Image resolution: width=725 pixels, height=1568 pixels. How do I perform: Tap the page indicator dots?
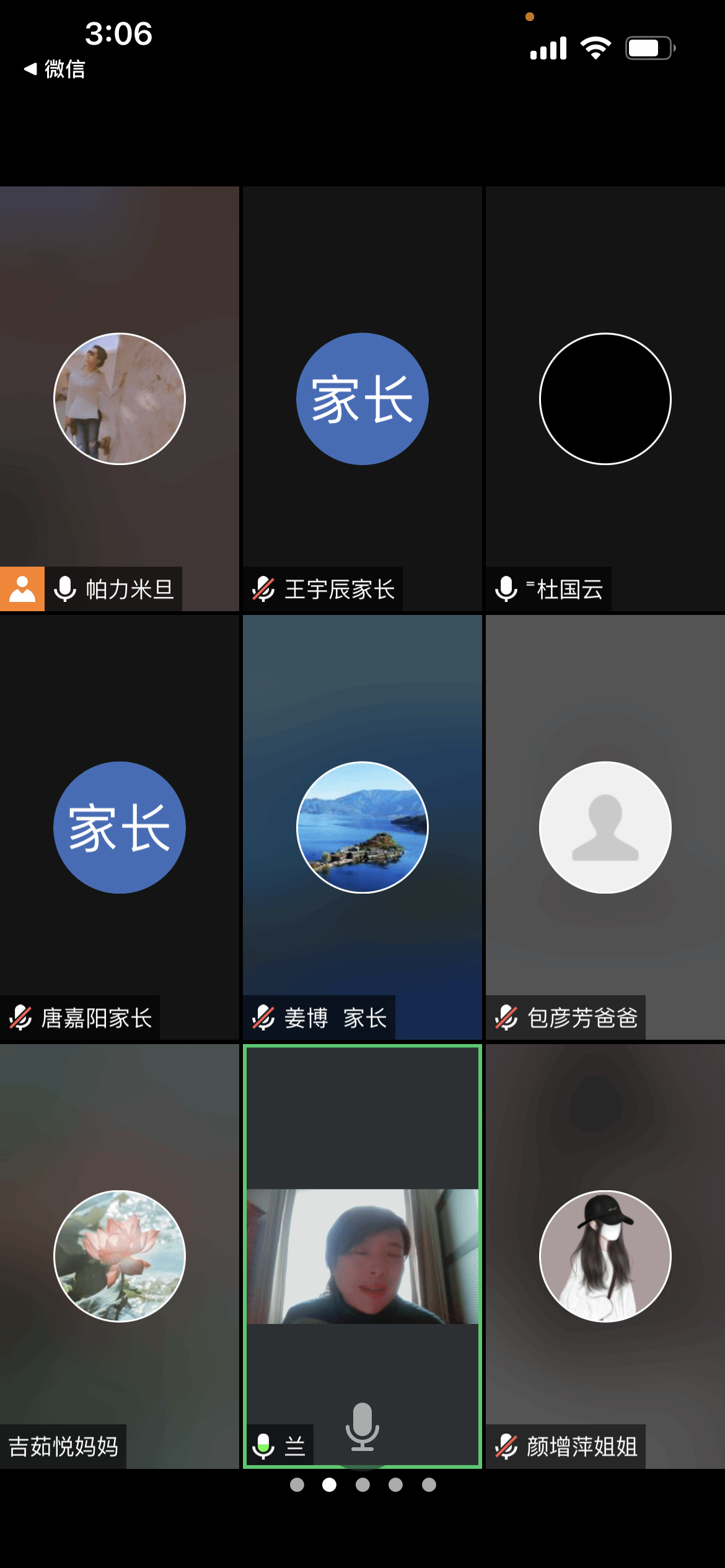pyautogui.click(x=362, y=1484)
